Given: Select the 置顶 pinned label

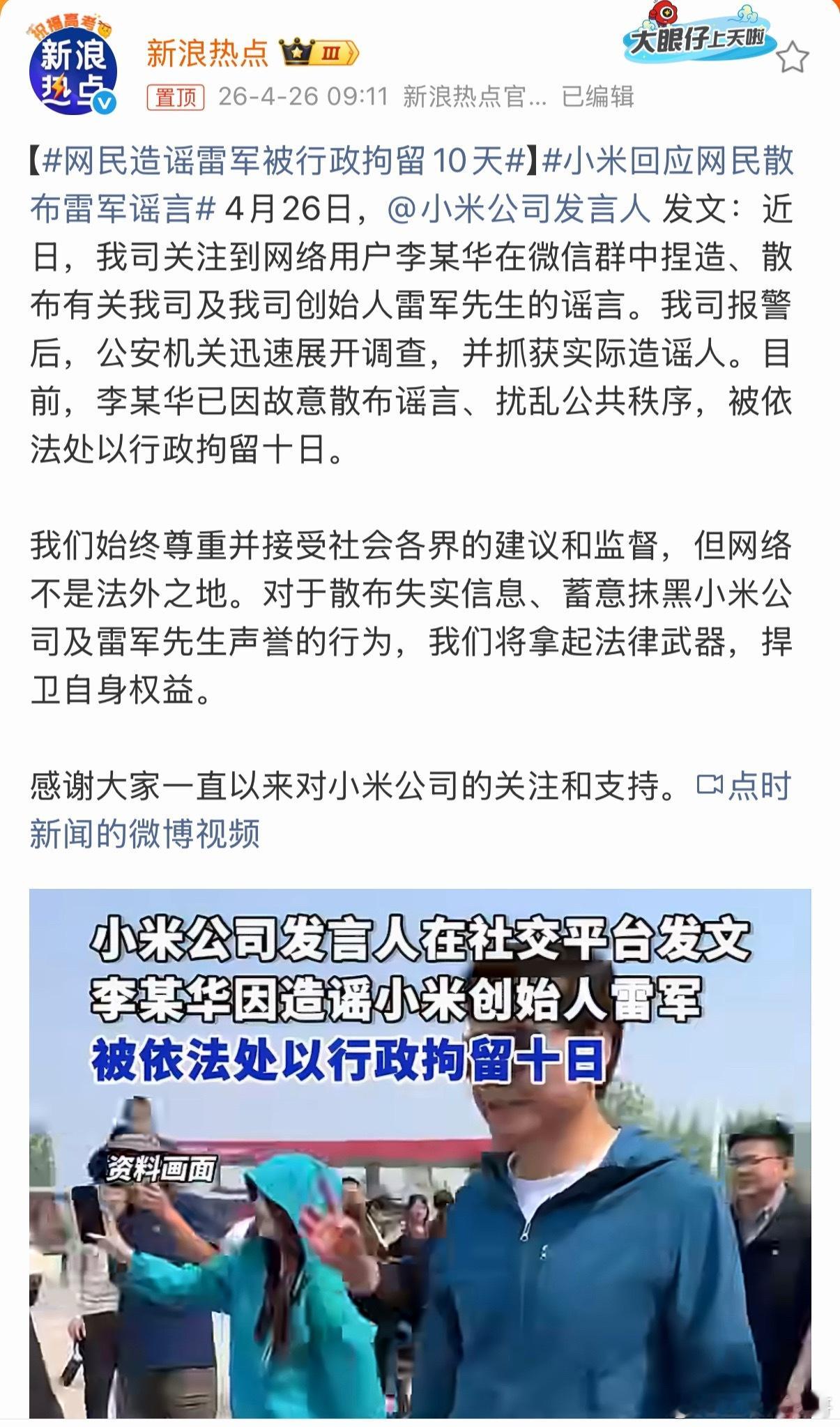Looking at the screenshot, I should (x=176, y=97).
